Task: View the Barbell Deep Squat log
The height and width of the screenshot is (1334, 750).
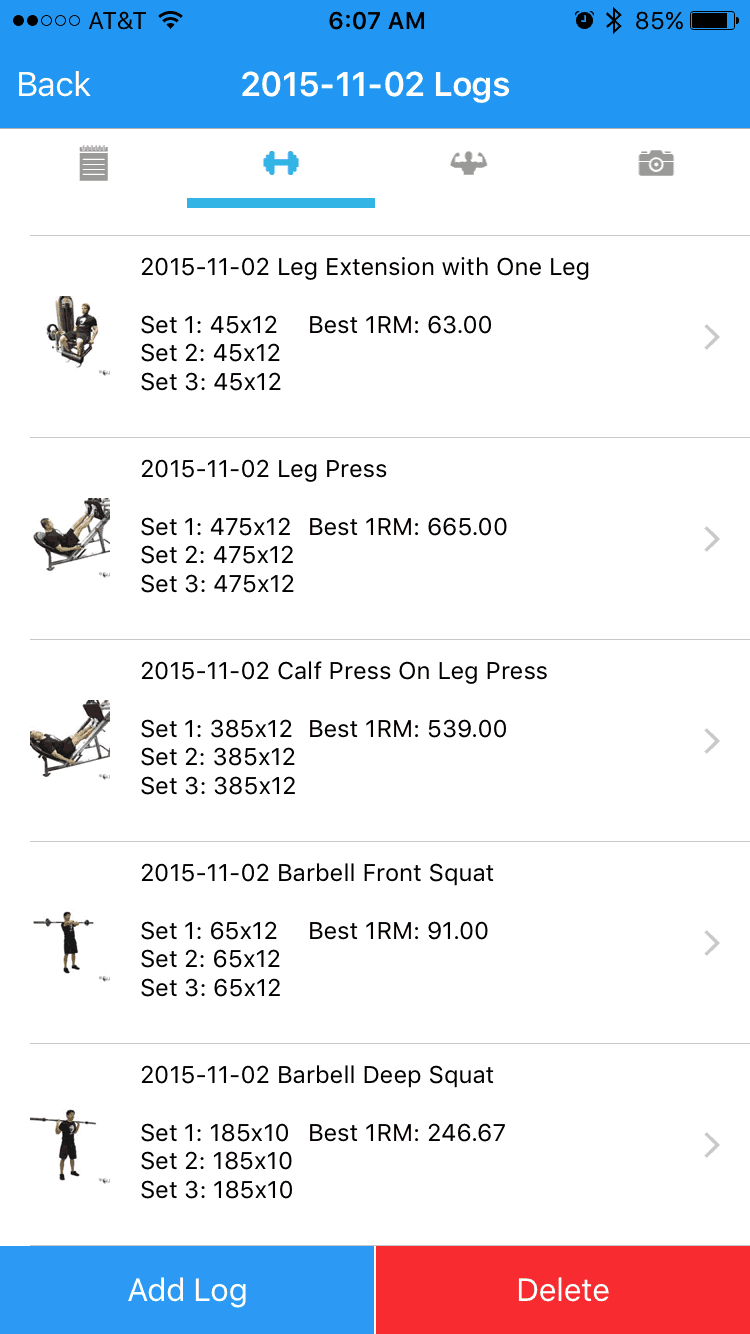Action: pos(389,1145)
